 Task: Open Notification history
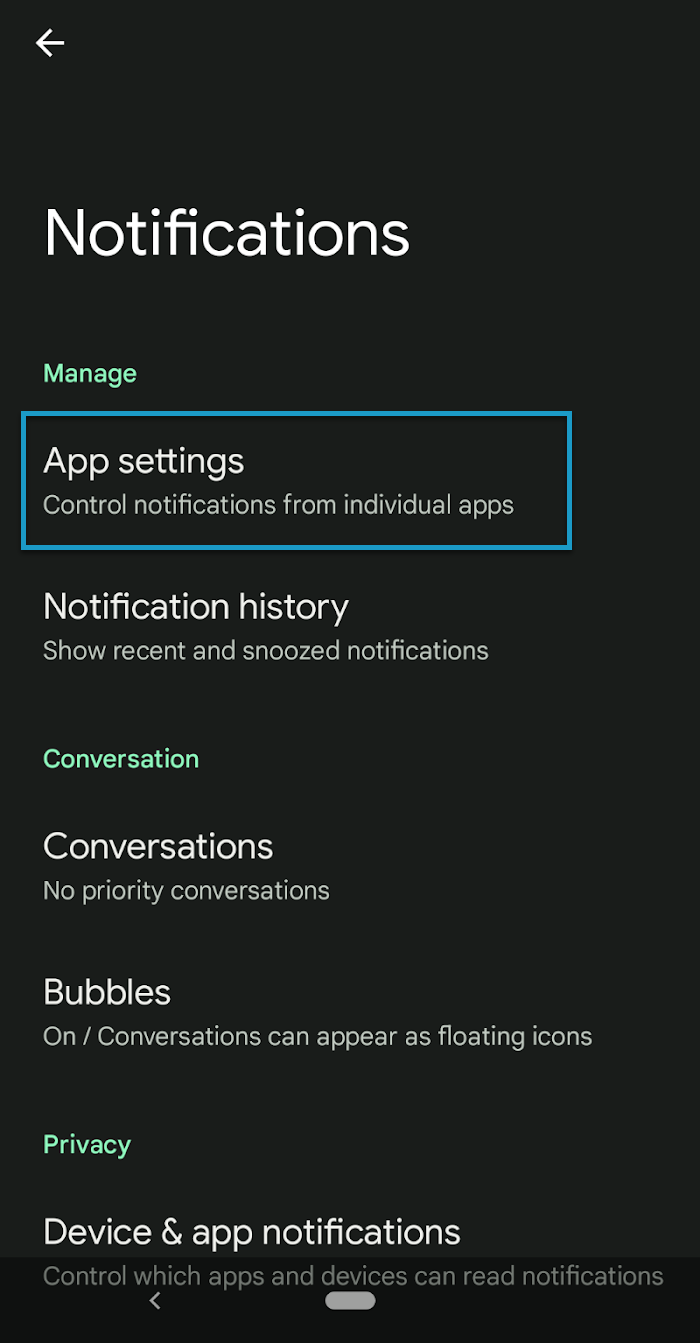point(266,625)
